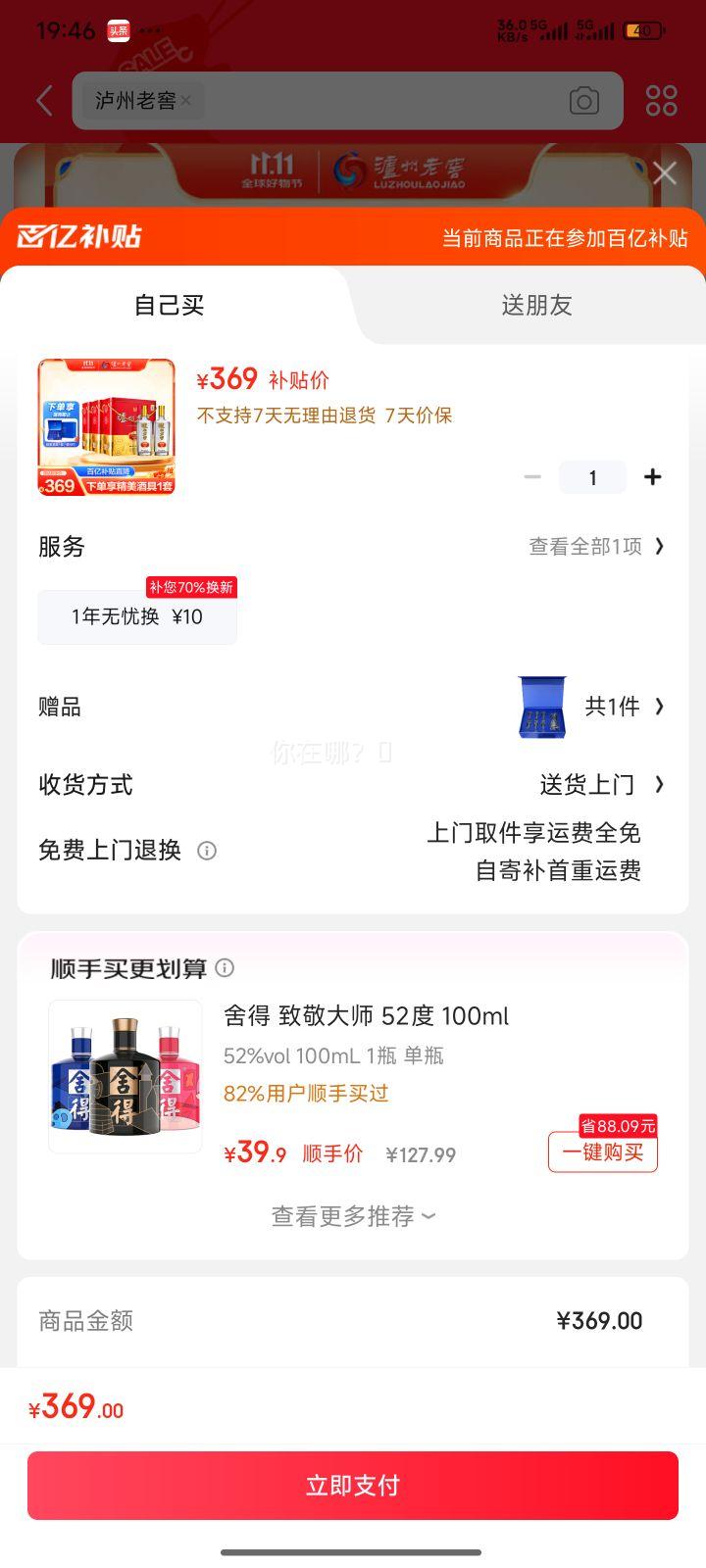Image resolution: width=706 pixels, height=1568 pixels.
Task: Increase product quantity with plus button
Action: pos(652,477)
